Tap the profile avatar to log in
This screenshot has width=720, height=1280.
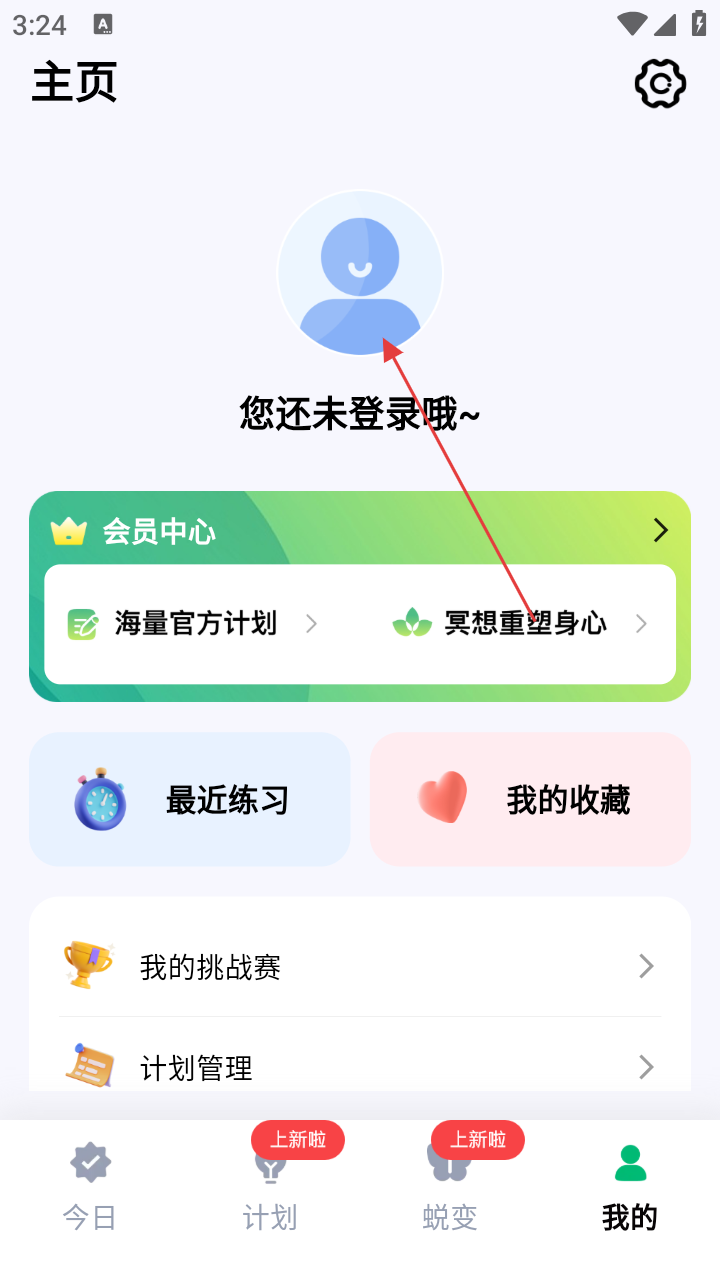[360, 273]
